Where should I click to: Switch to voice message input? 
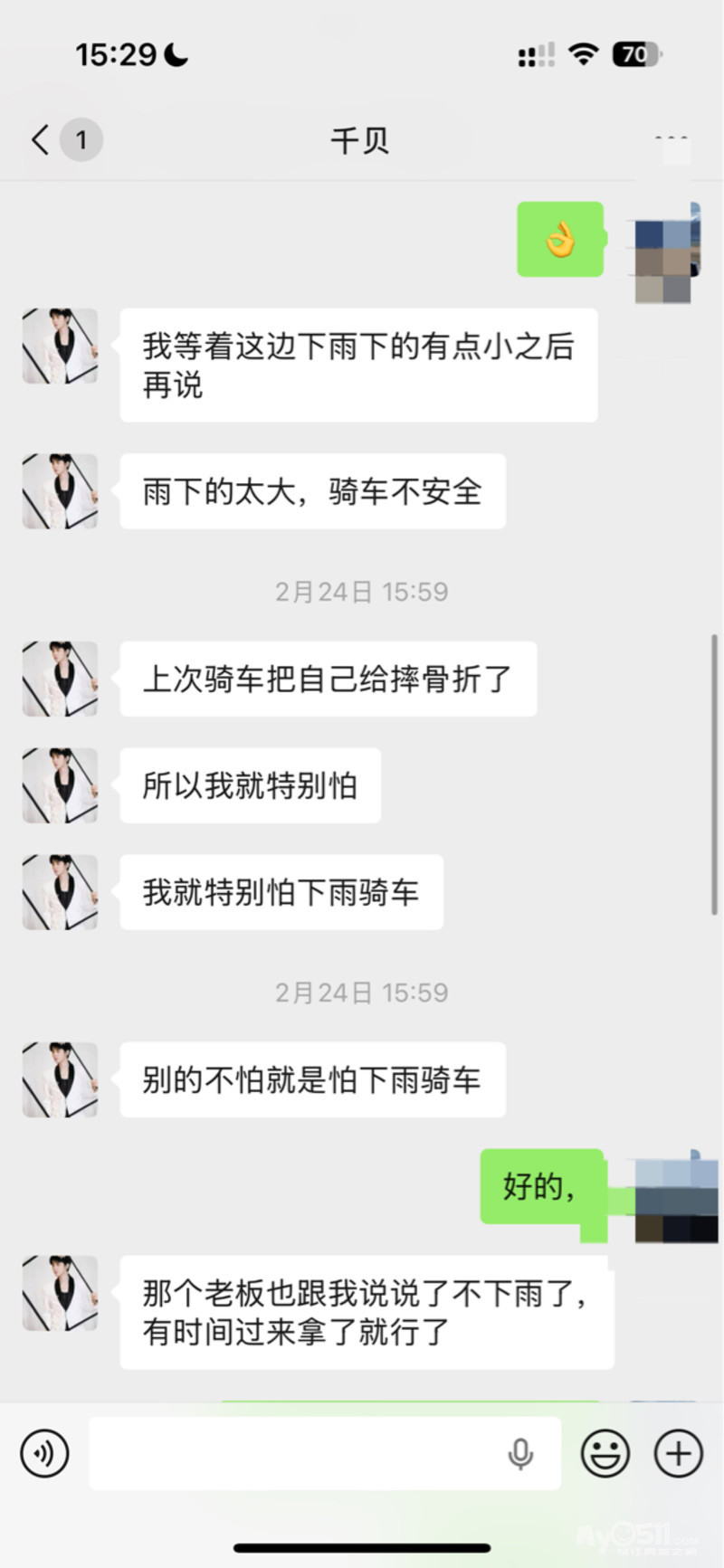click(44, 1453)
